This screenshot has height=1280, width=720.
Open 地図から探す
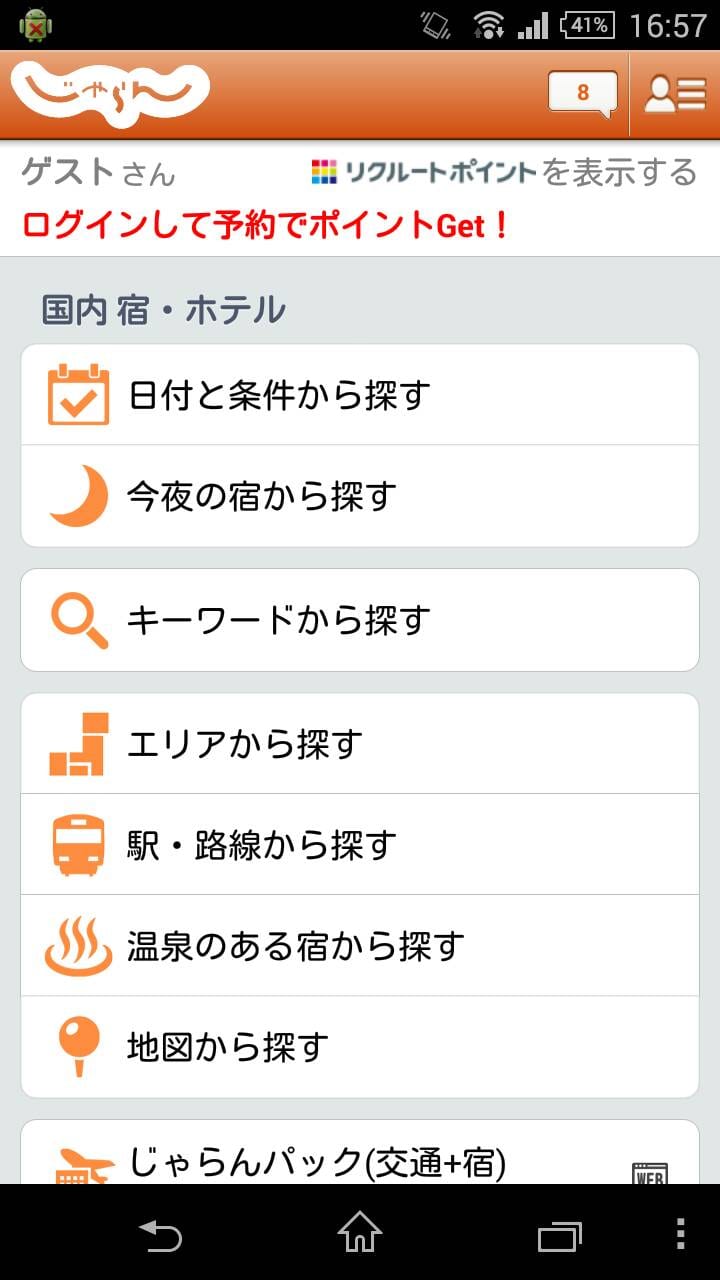click(360, 1047)
